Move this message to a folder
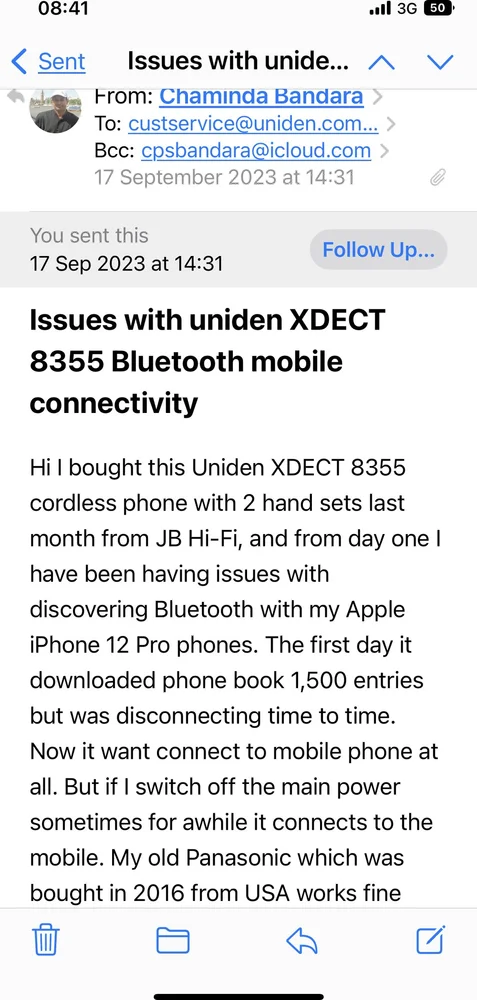 click(173, 941)
